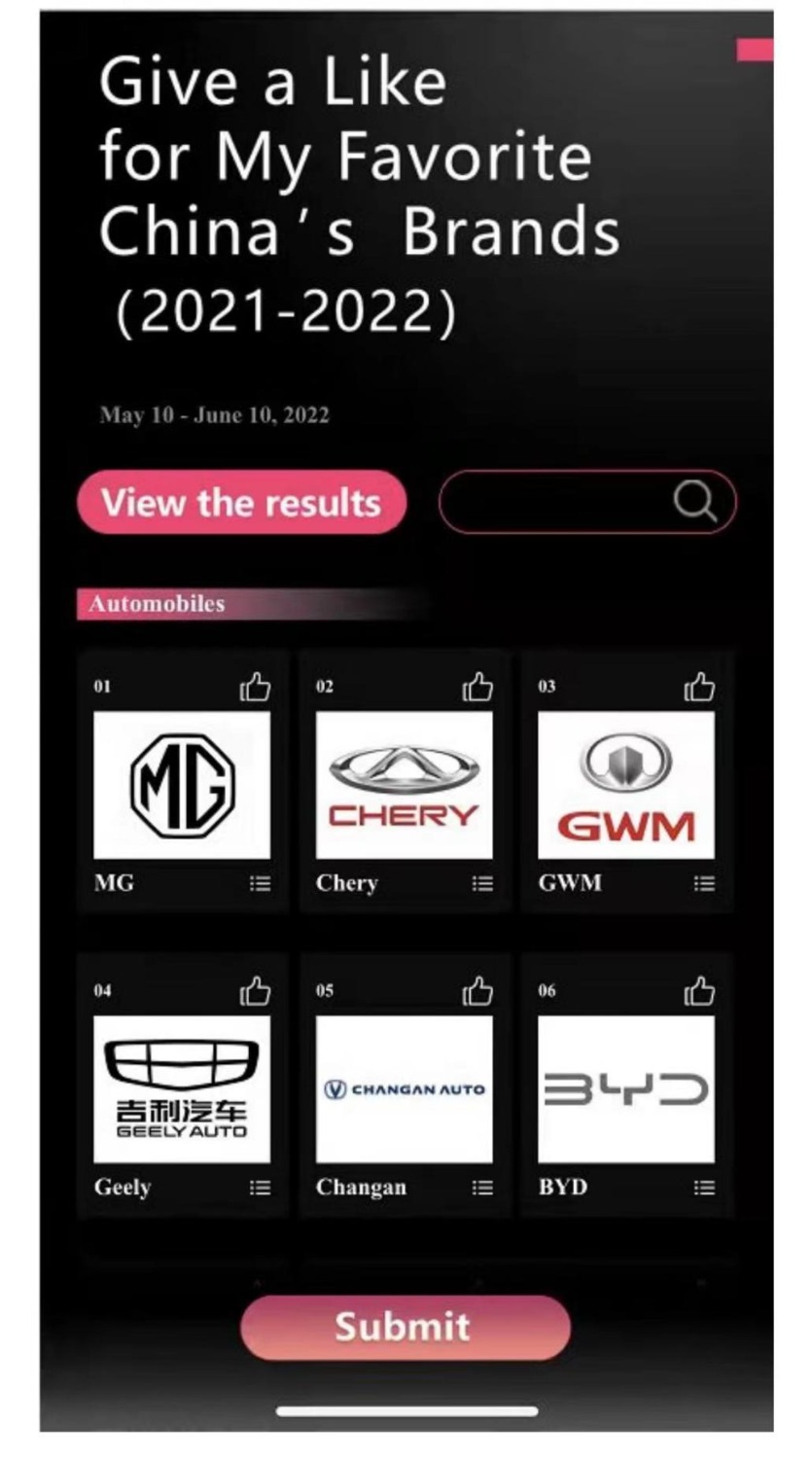
Task: Give Geely a thumbs up
Action: (255, 991)
